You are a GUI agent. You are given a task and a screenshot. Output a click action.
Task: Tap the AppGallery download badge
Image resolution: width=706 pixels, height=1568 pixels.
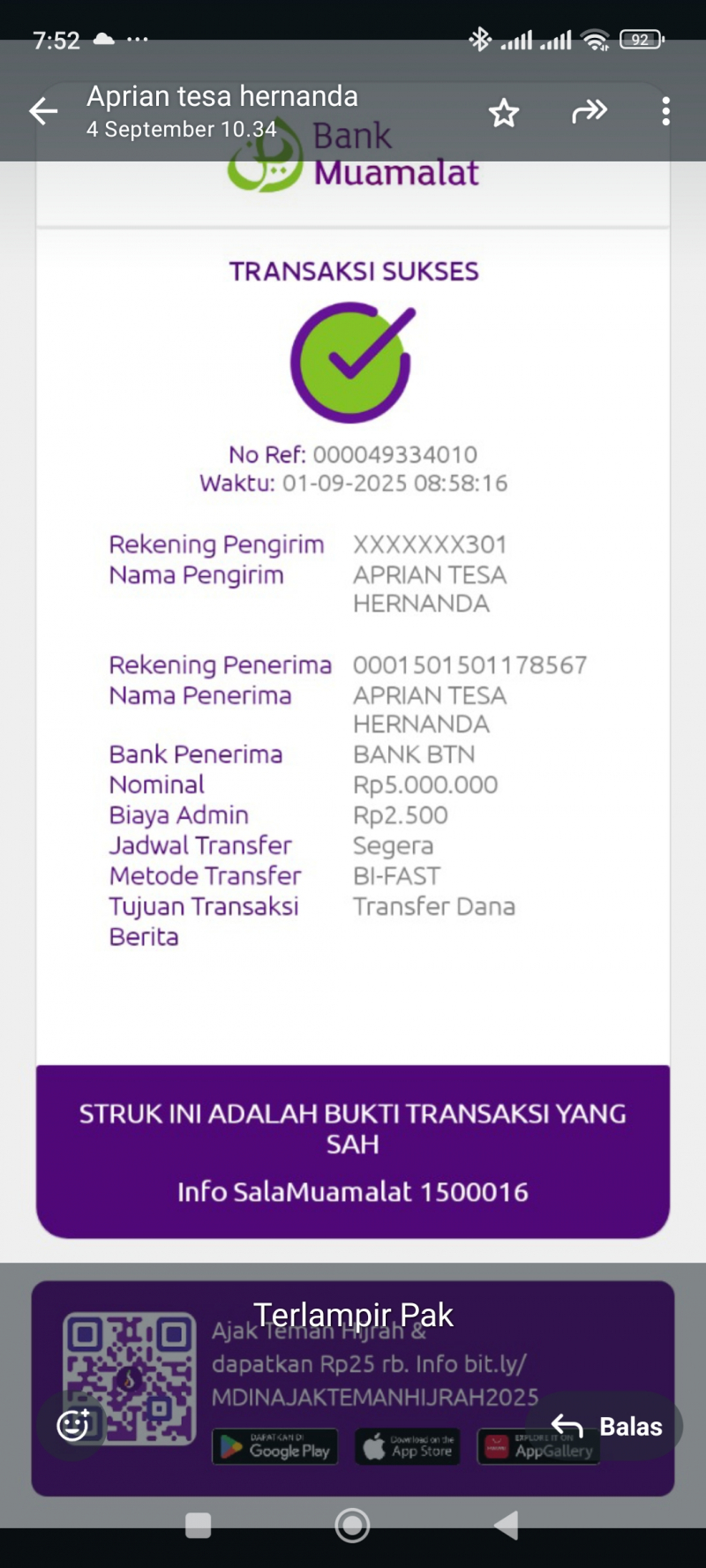click(537, 1446)
